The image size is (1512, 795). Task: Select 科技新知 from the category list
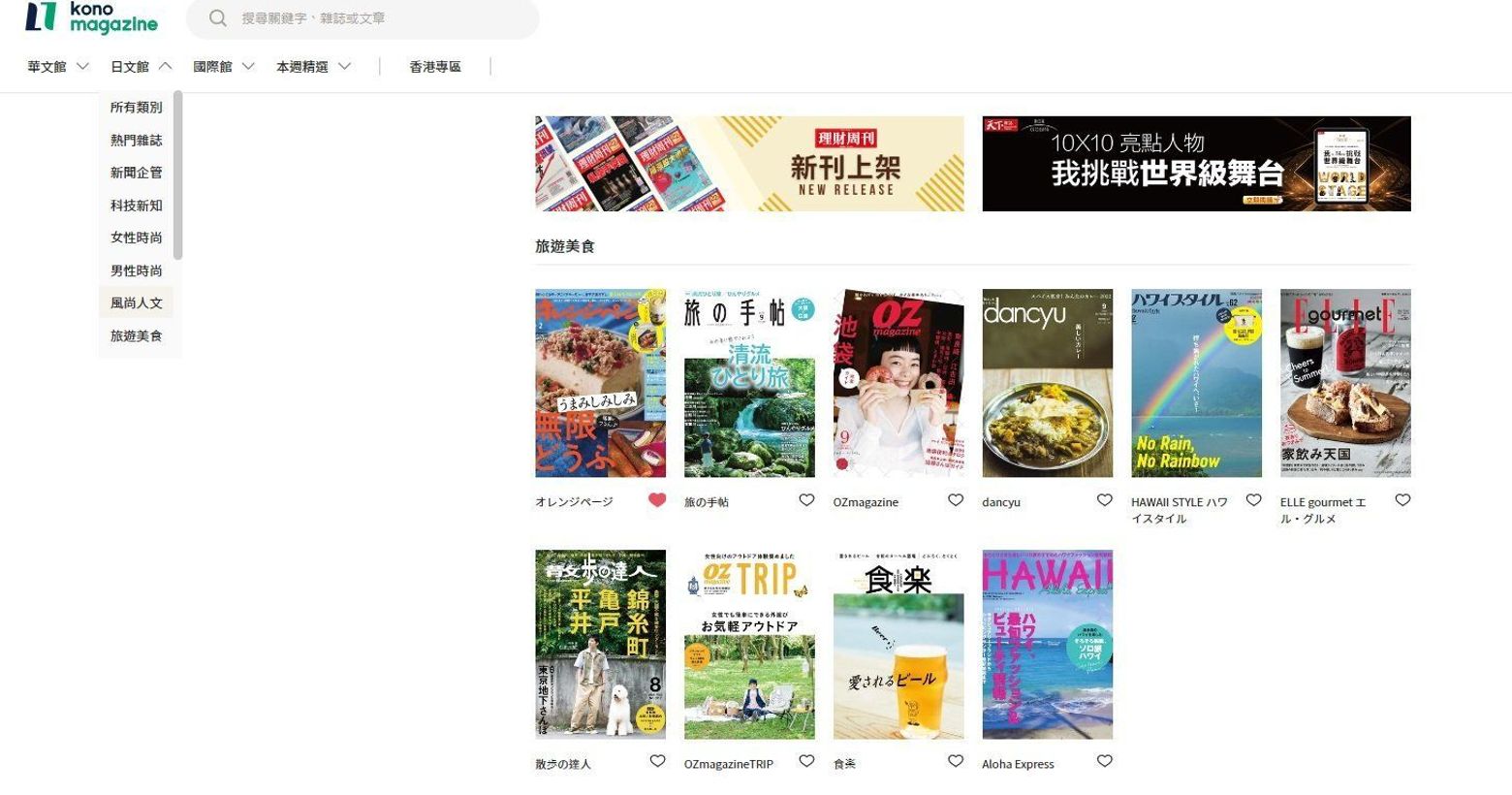click(137, 206)
